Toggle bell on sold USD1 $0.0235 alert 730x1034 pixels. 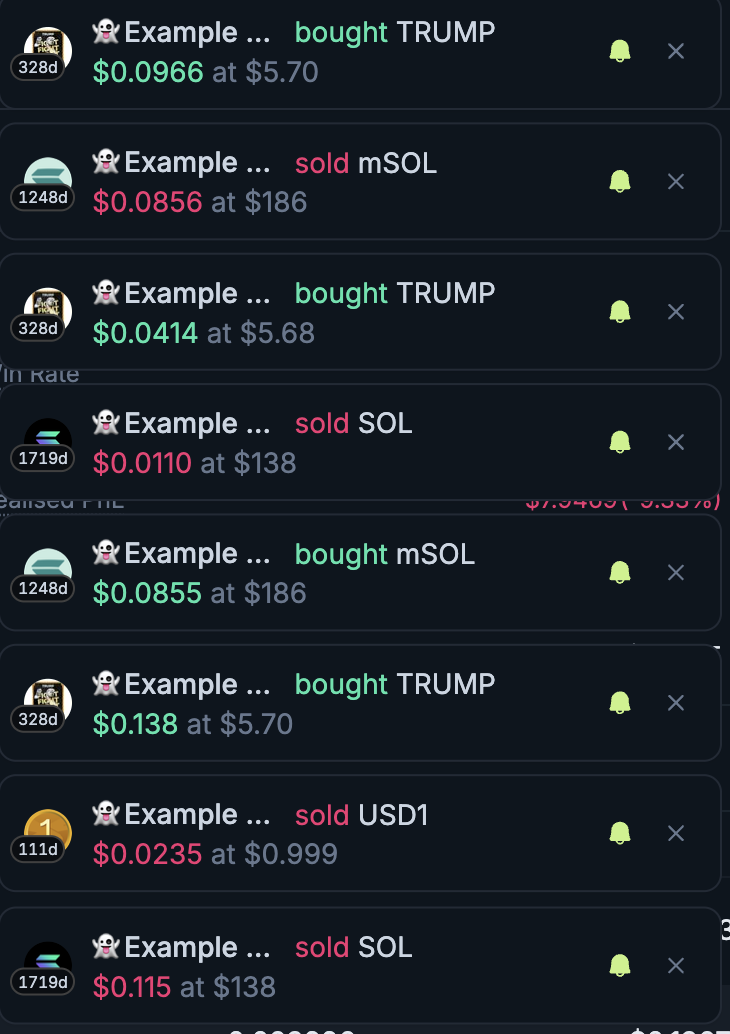[620, 832]
